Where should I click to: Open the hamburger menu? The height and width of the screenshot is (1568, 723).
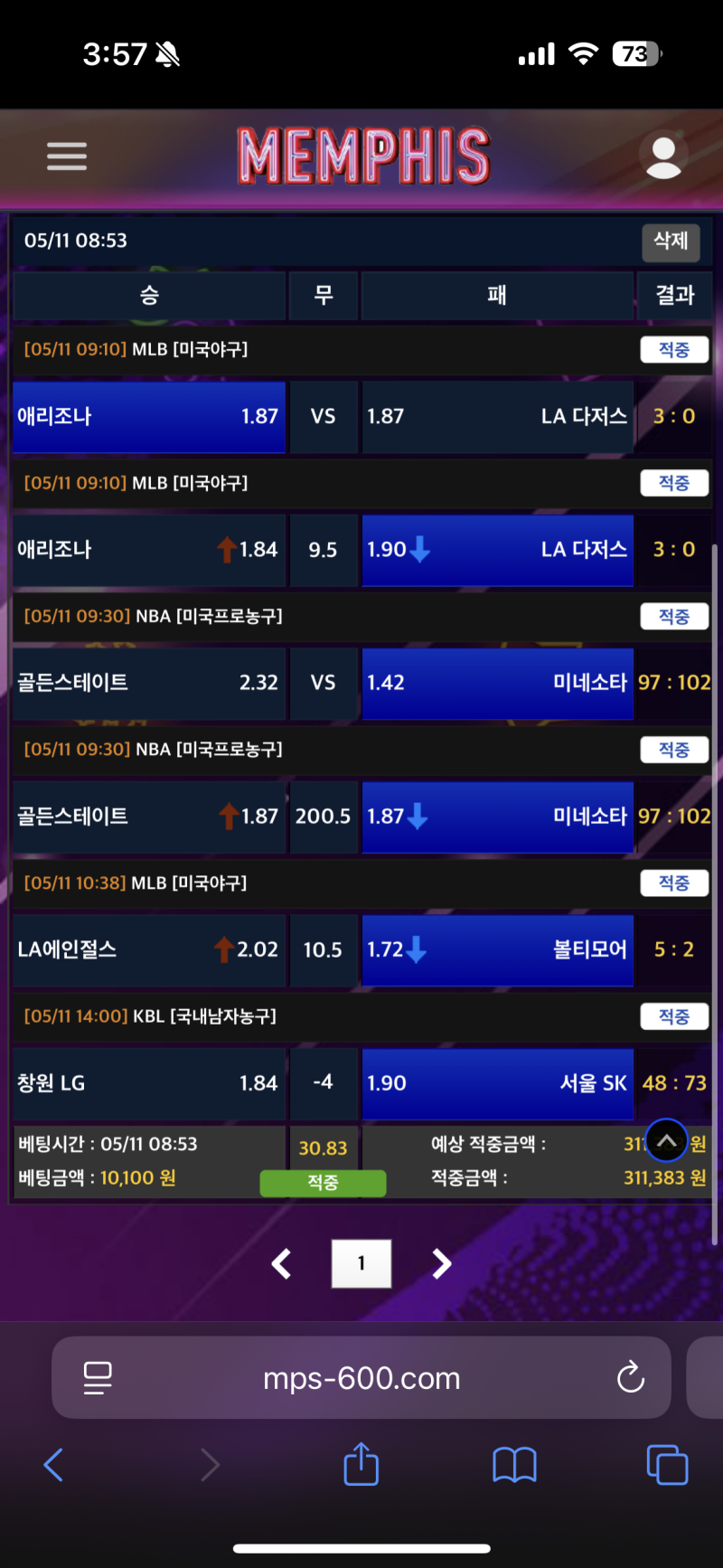67,156
